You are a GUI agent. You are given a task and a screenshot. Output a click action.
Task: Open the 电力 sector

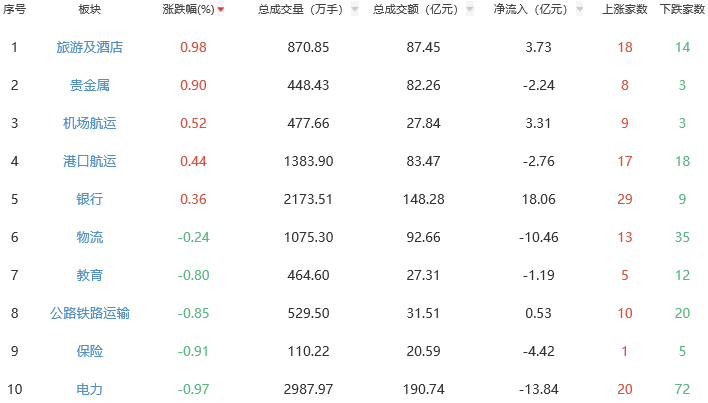pos(90,389)
